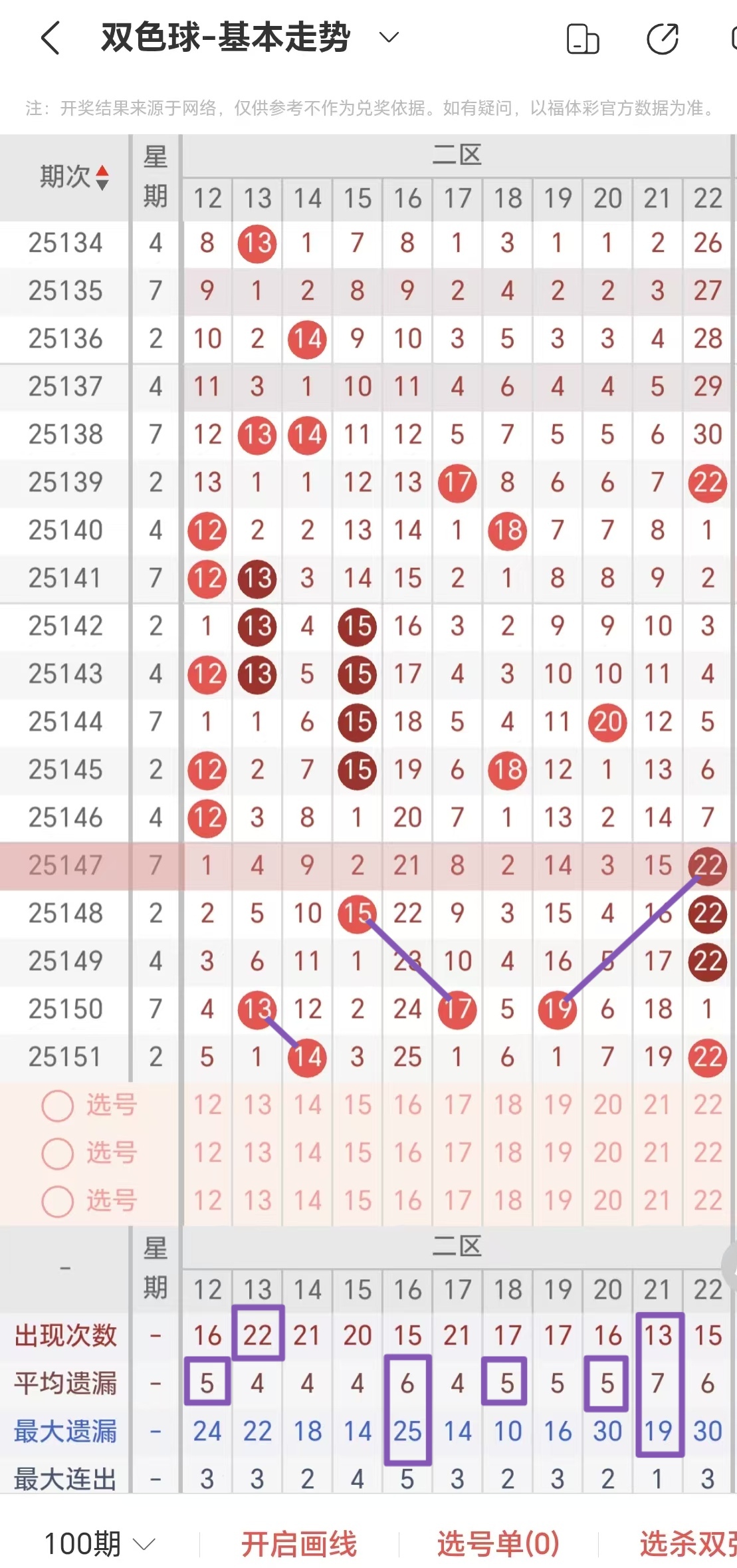The width and height of the screenshot is (737, 1568).
Task: Sort by 期次 column
Action: [x=73, y=177]
